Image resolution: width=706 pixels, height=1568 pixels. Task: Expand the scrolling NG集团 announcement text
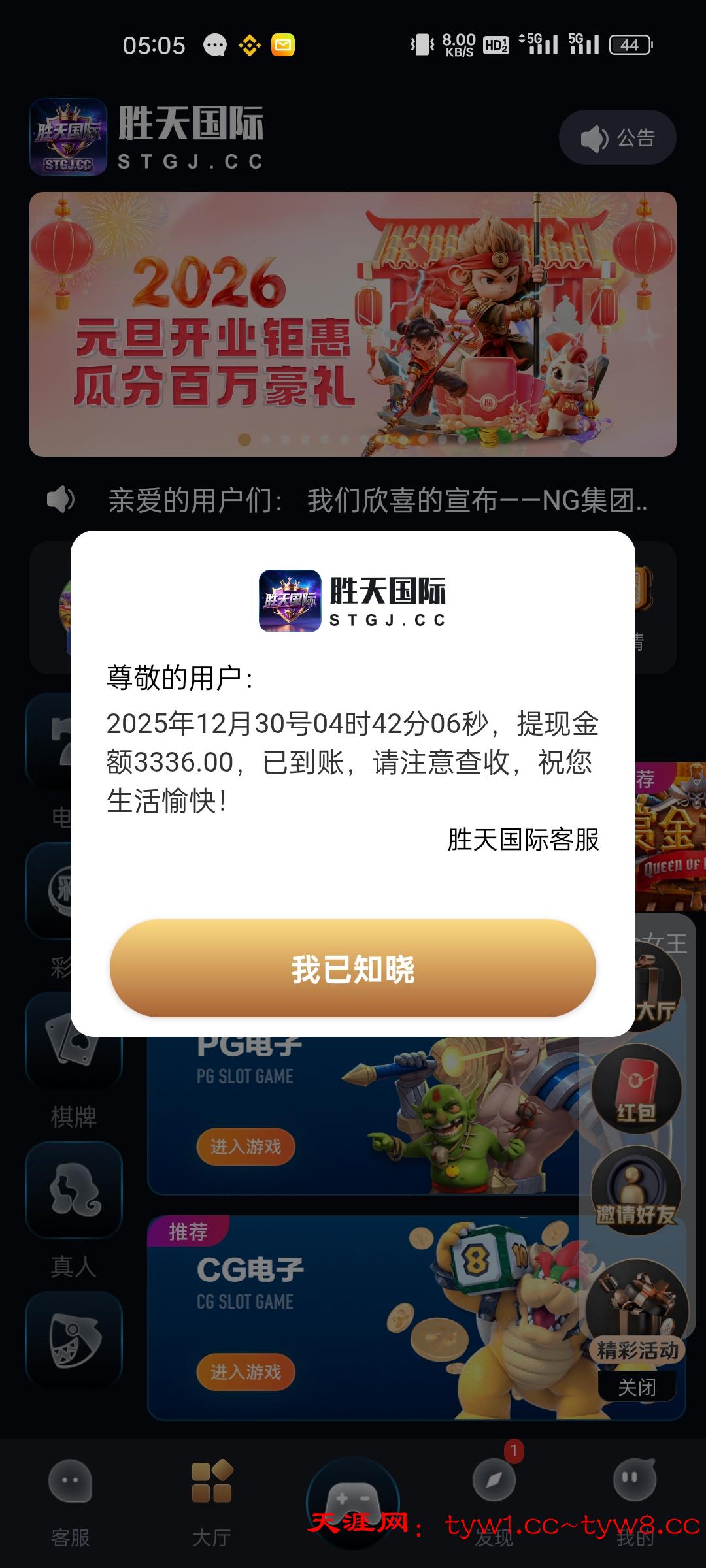[x=379, y=500]
